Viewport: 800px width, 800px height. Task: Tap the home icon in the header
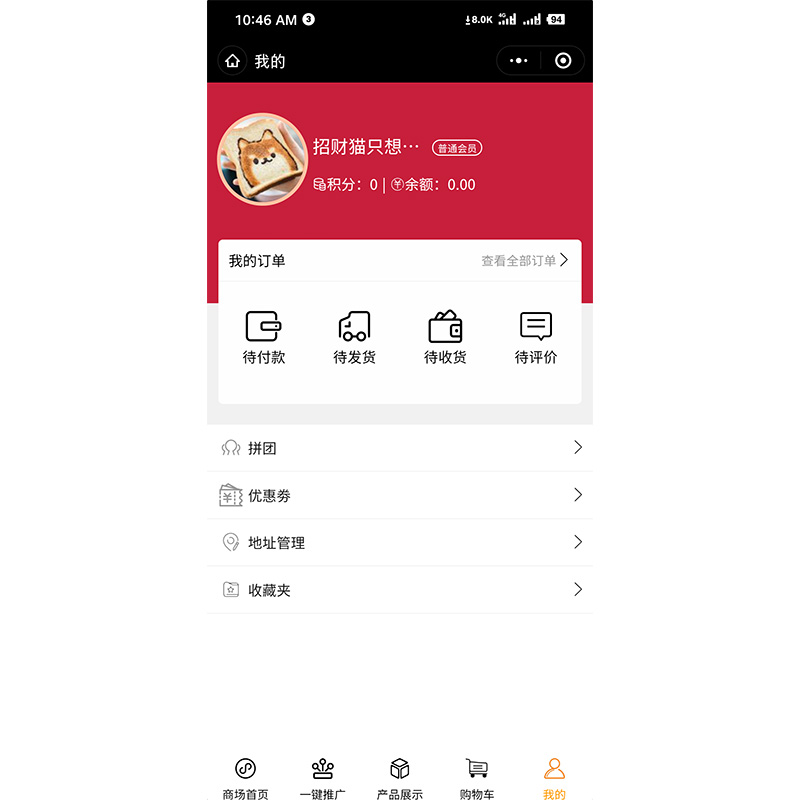(x=233, y=61)
